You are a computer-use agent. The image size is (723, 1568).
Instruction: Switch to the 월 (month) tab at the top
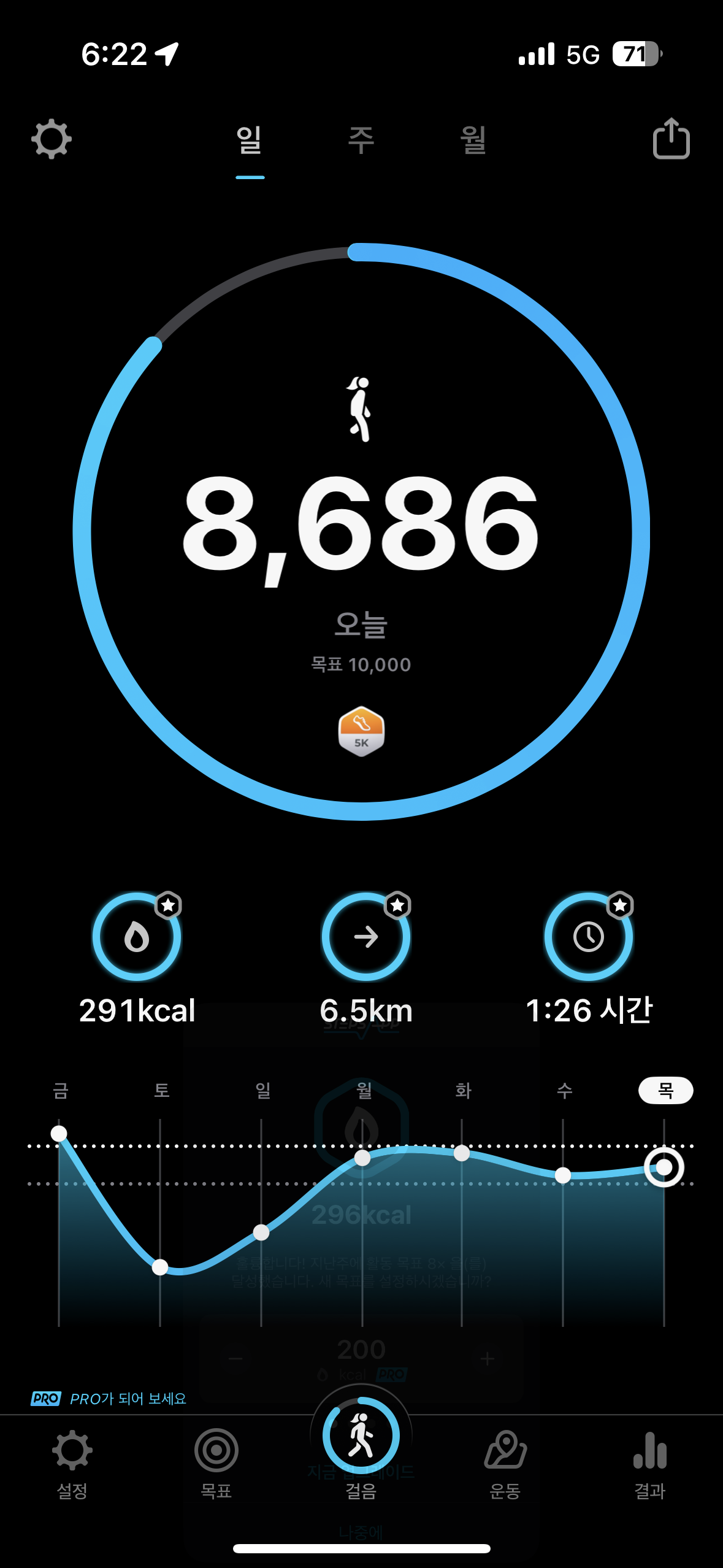473,140
